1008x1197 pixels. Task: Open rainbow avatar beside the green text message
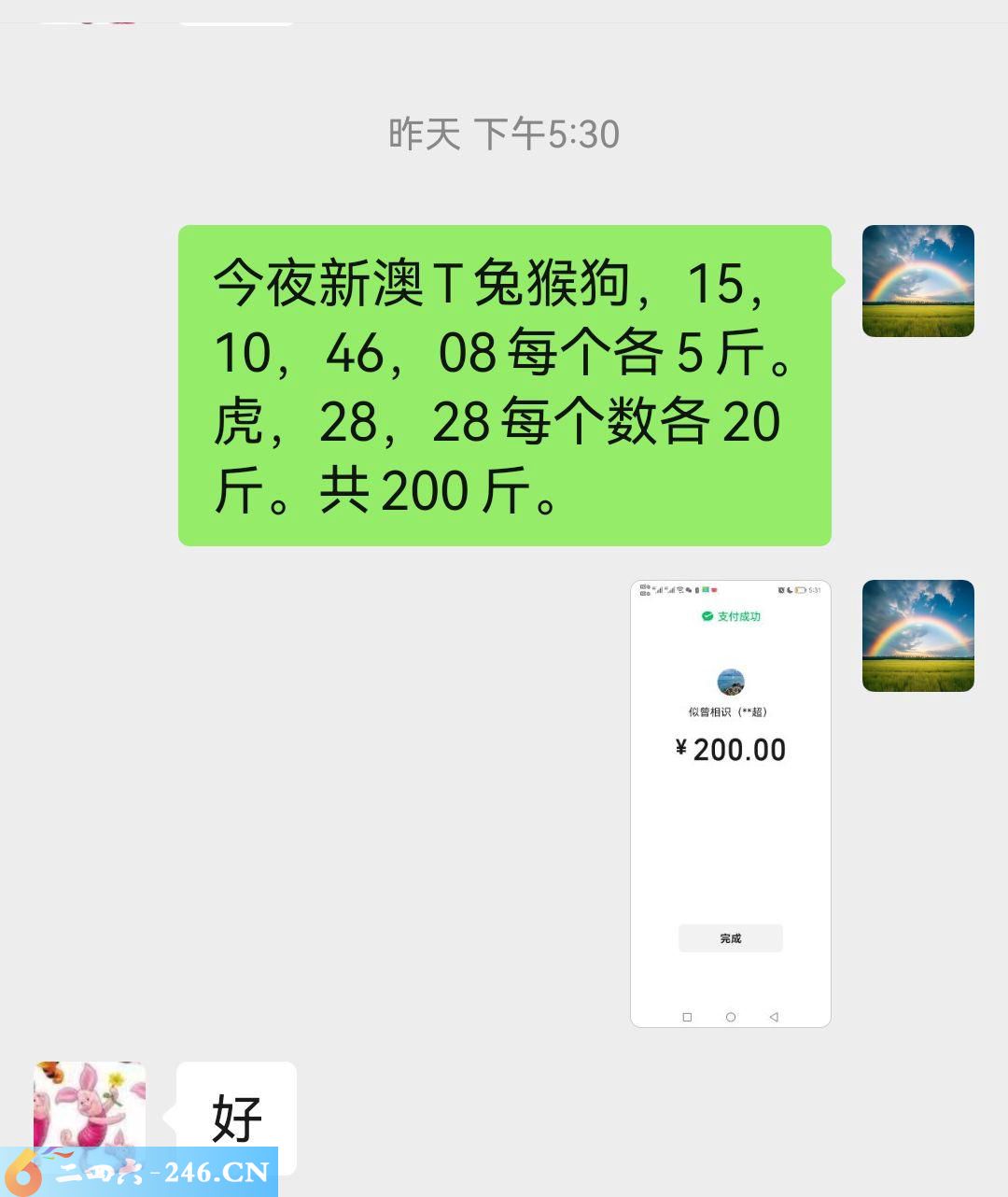pyautogui.click(x=917, y=281)
